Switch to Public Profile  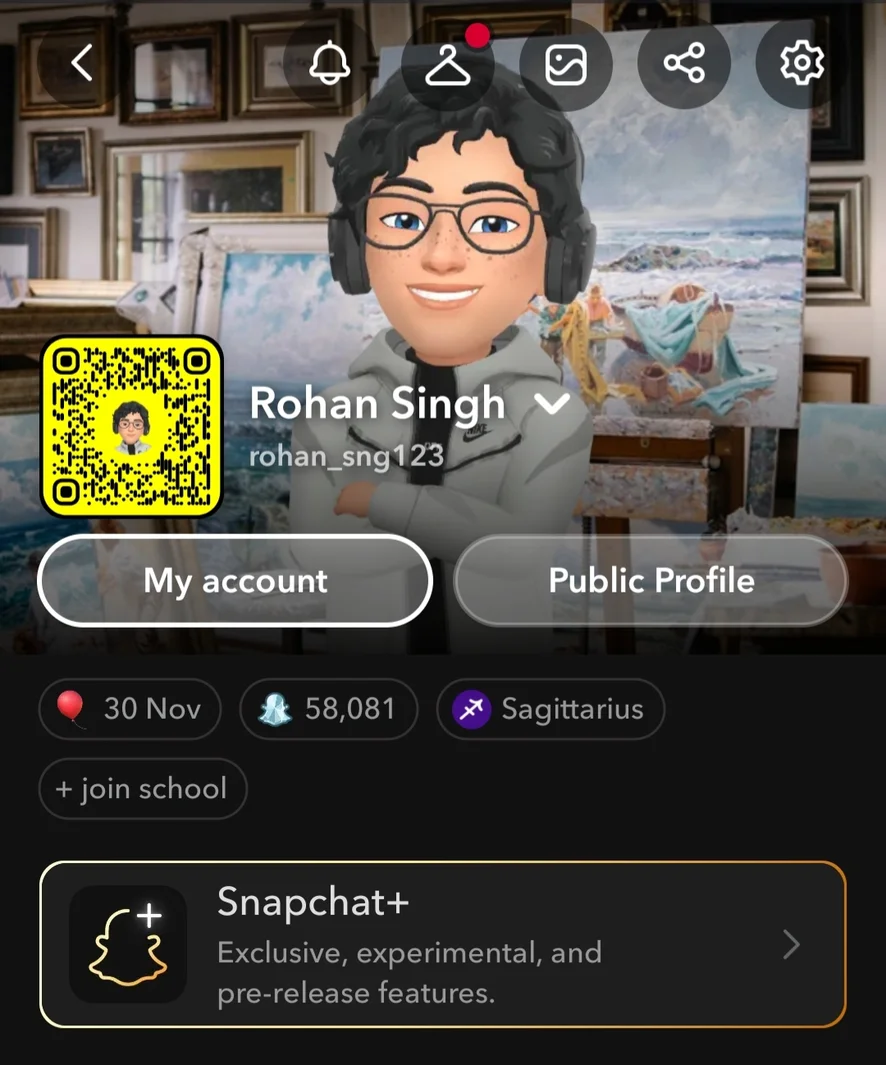click(651, 581)
